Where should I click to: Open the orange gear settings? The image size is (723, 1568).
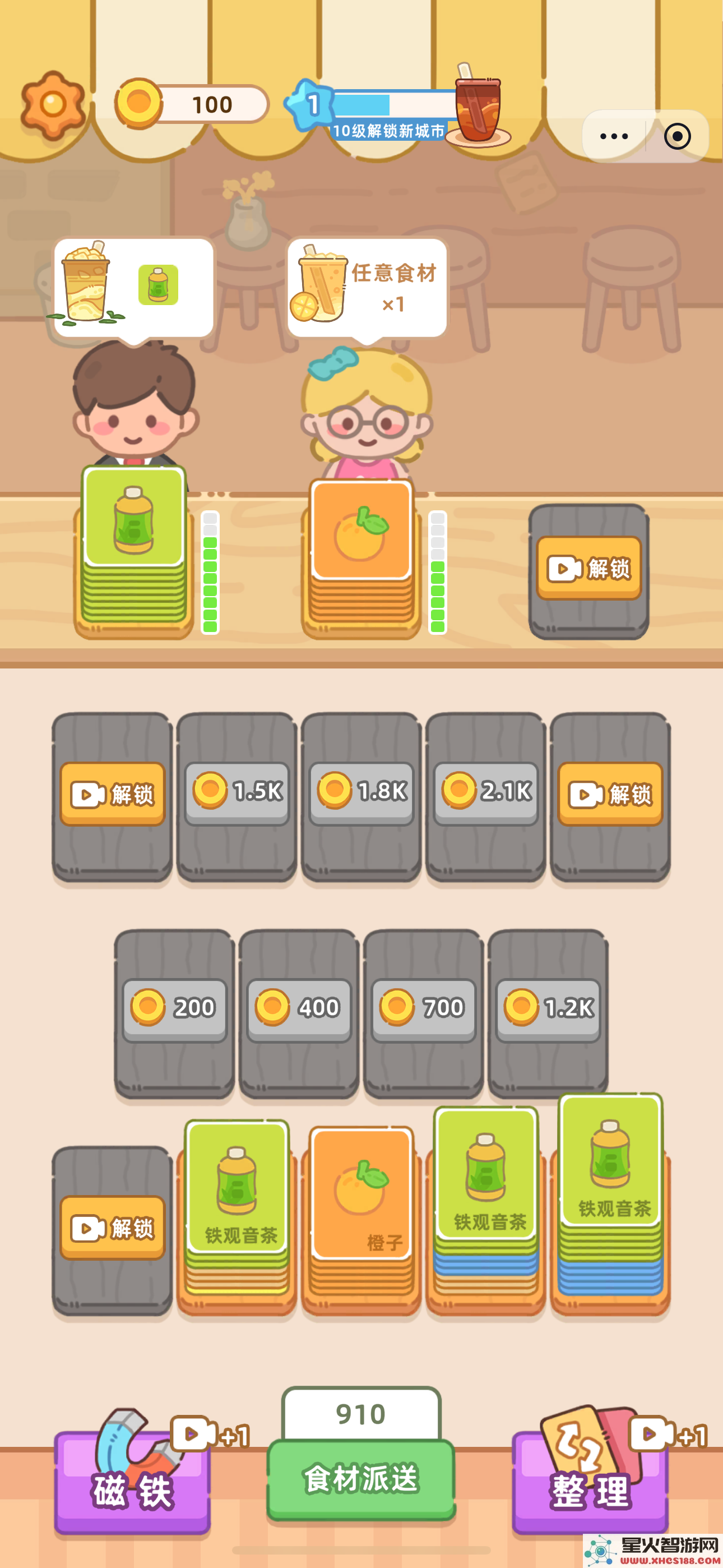(x=53, y=105)
